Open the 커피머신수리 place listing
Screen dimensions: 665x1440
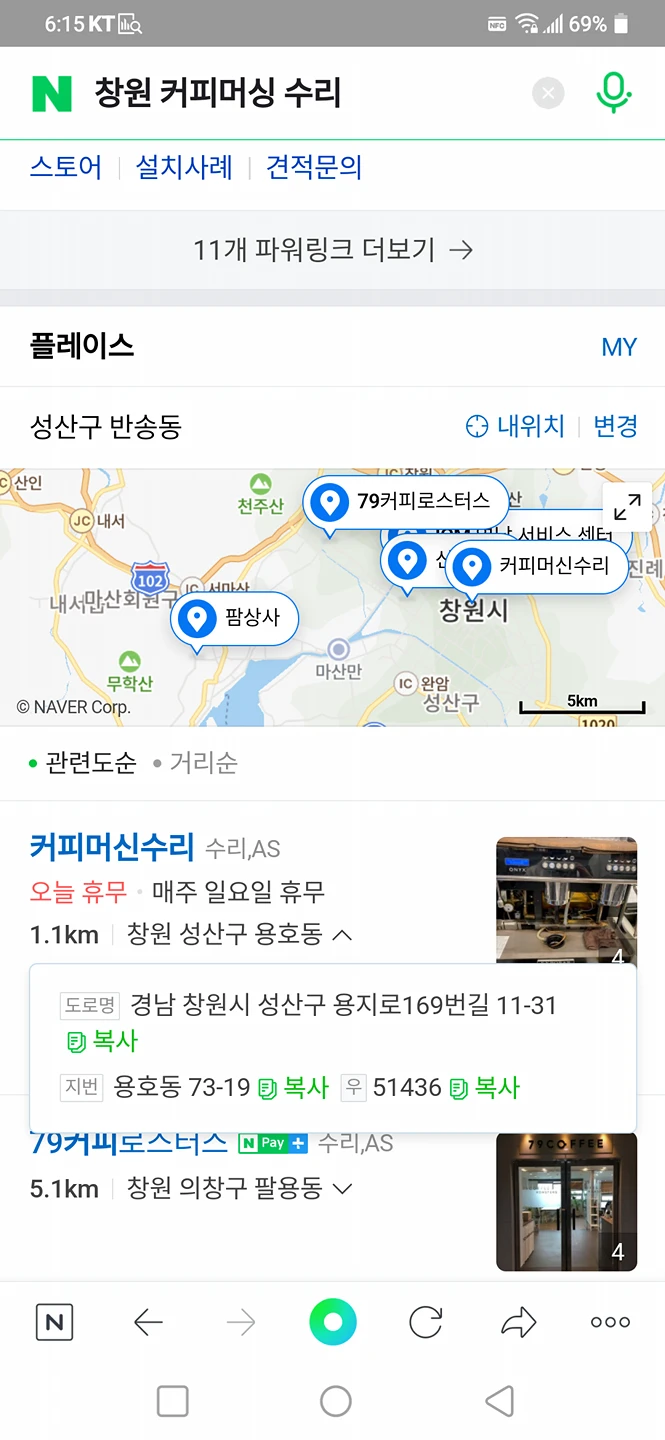[x=112, y=848]
